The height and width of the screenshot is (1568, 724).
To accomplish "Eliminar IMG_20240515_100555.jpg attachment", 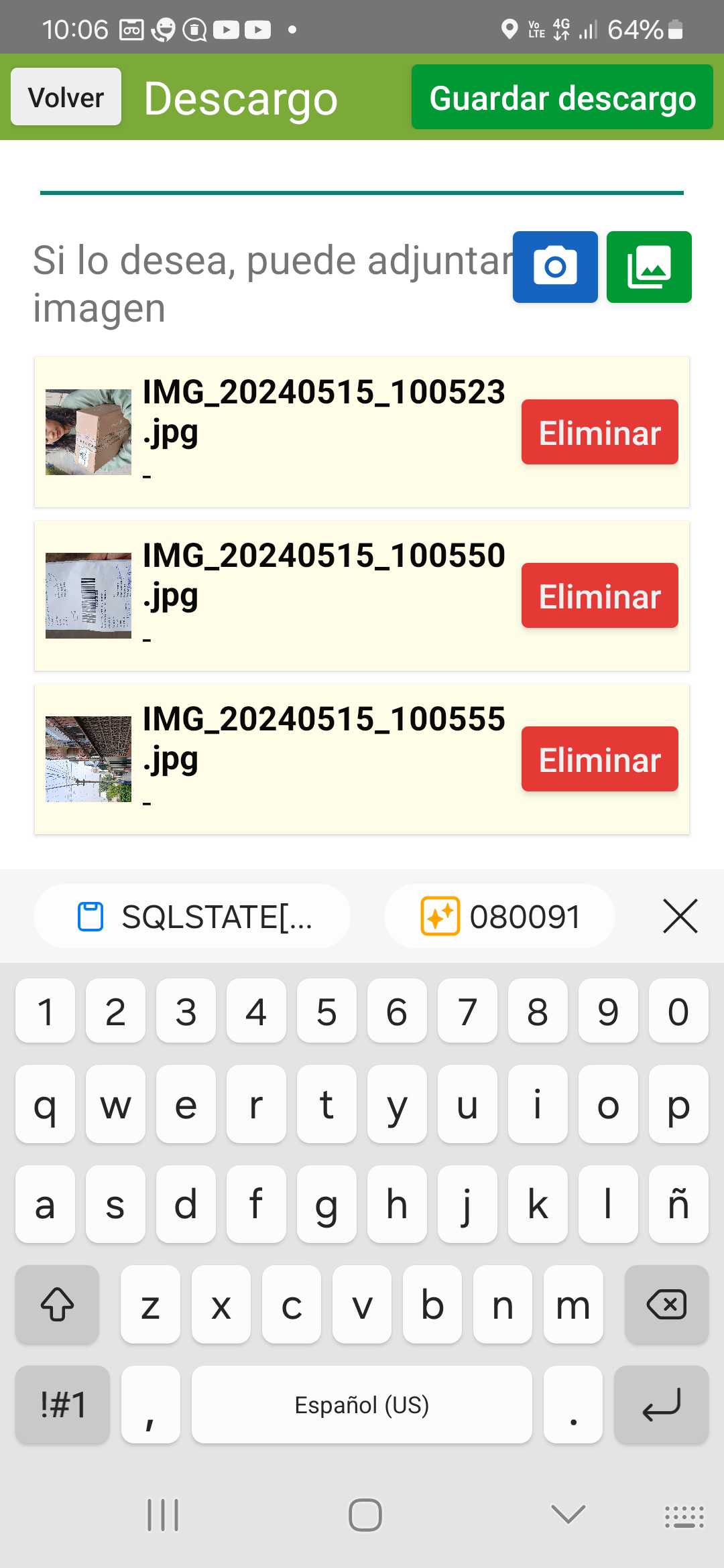I will tap(599, 759).
